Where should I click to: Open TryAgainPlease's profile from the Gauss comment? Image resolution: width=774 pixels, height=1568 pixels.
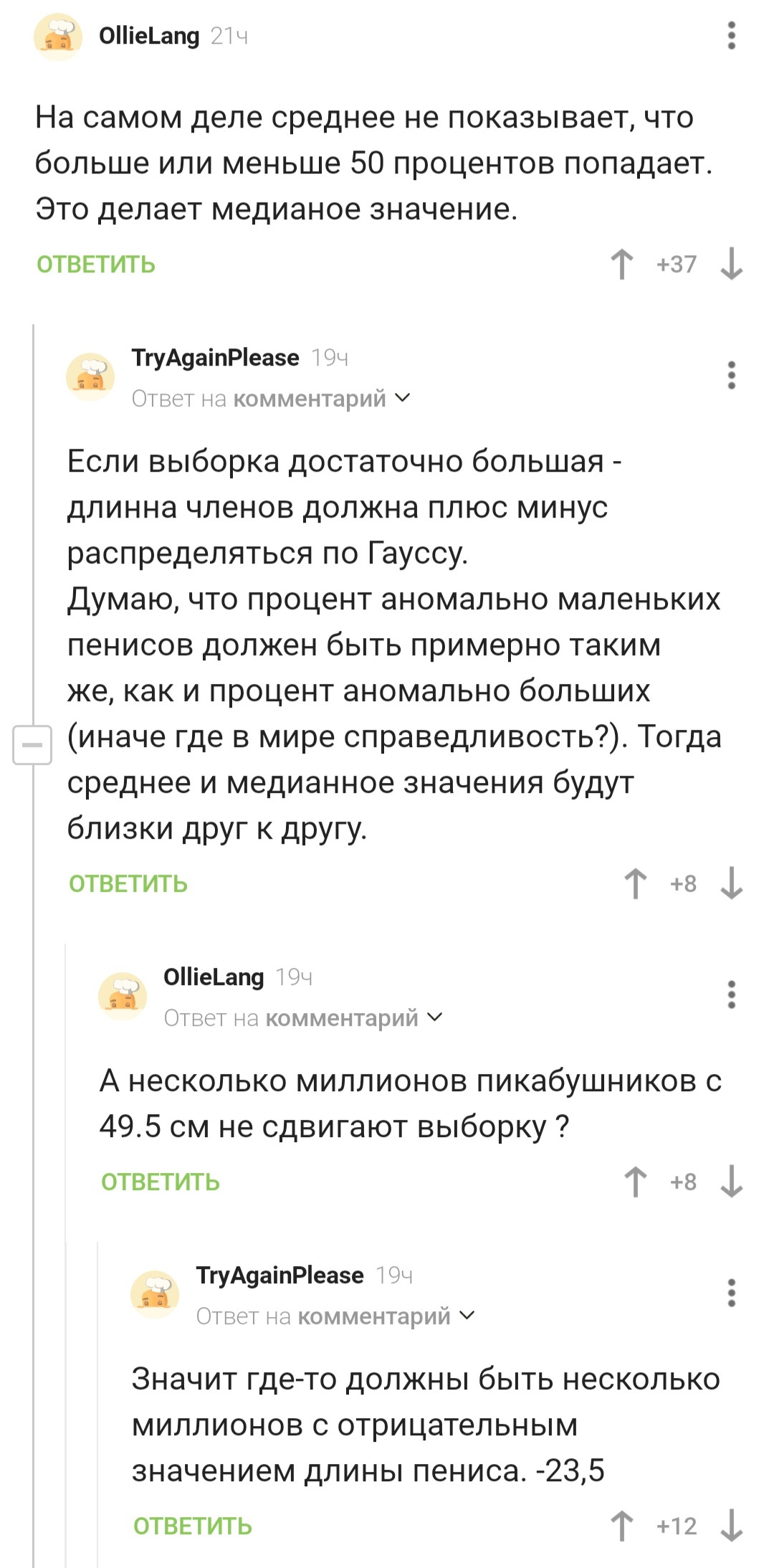coord(215,358)
